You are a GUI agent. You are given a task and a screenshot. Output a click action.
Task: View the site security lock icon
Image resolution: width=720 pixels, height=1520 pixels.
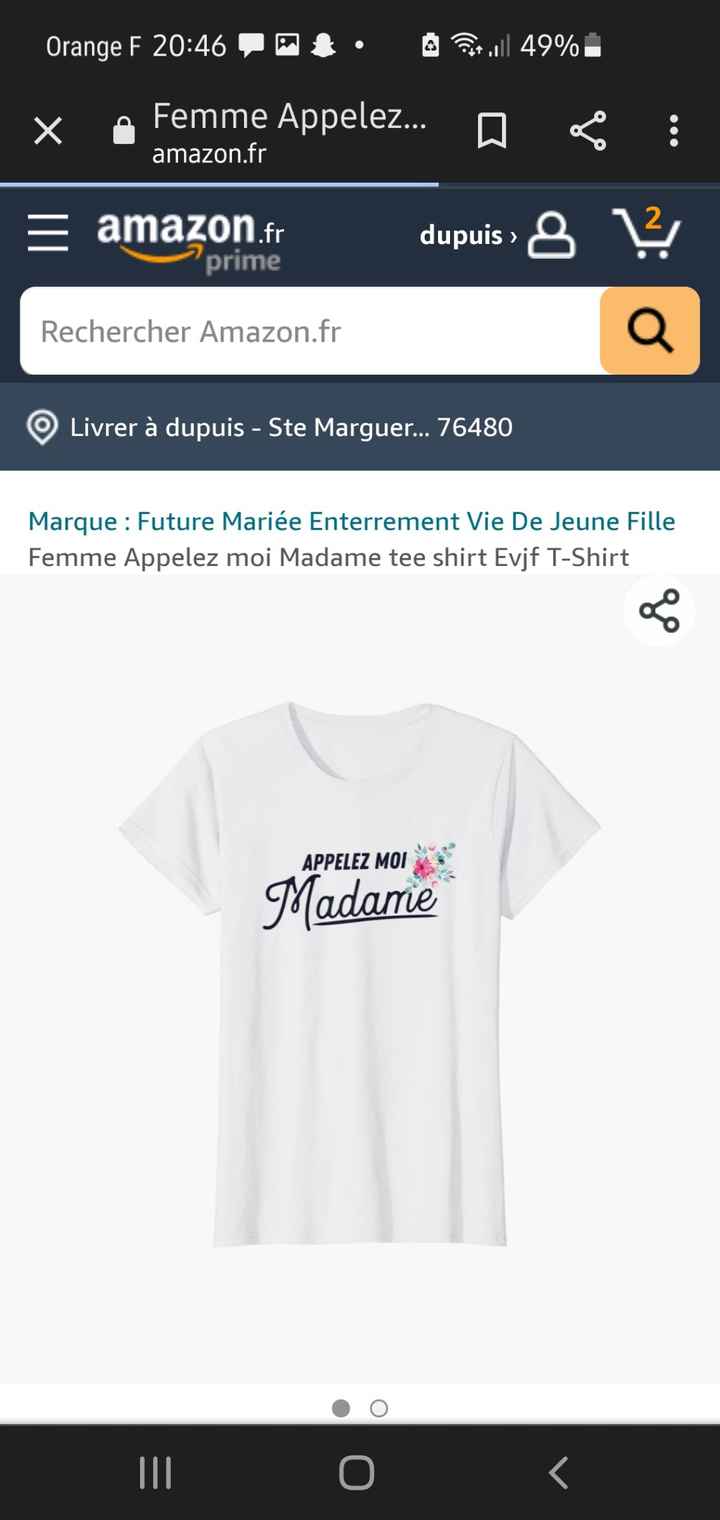(x=123, y=130)
